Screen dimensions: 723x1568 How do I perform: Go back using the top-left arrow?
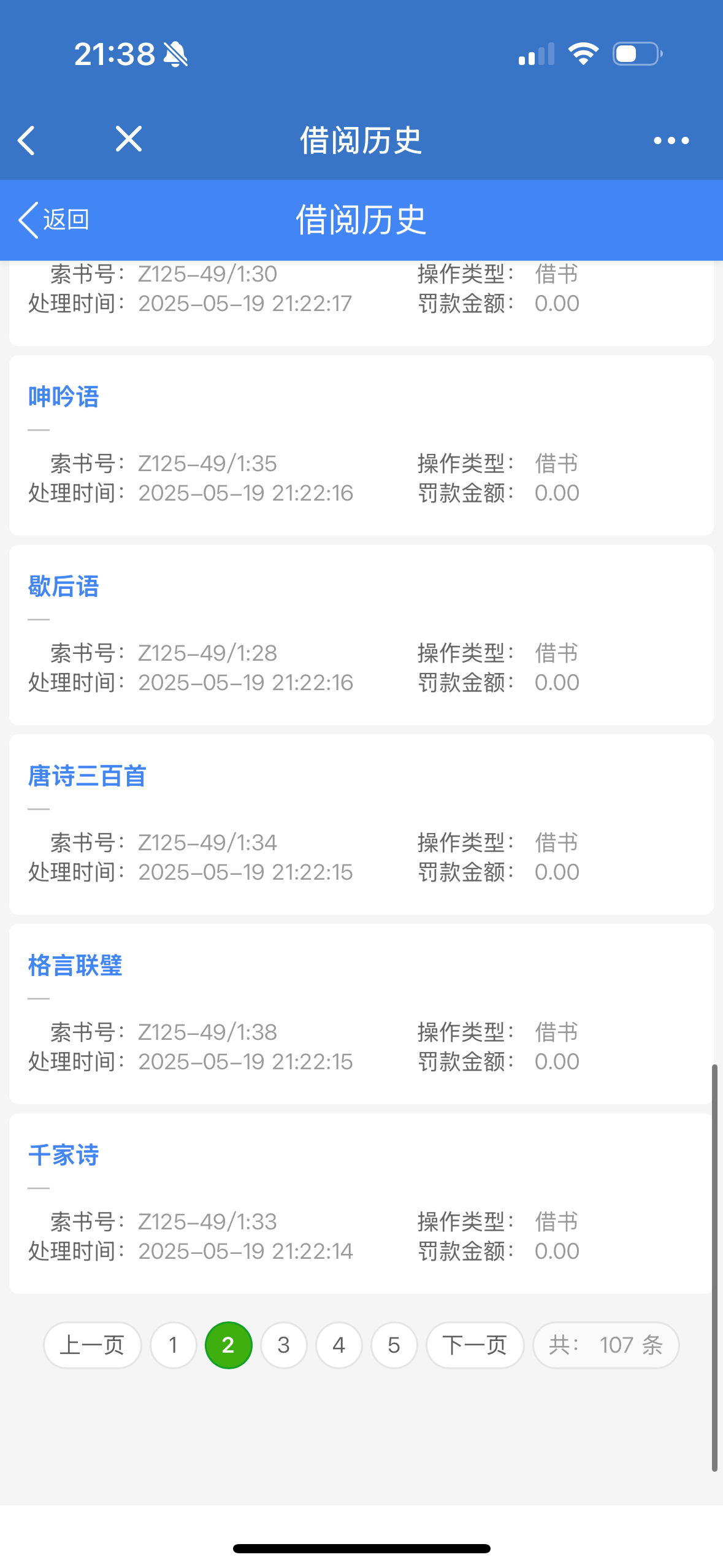click(26, 140)
